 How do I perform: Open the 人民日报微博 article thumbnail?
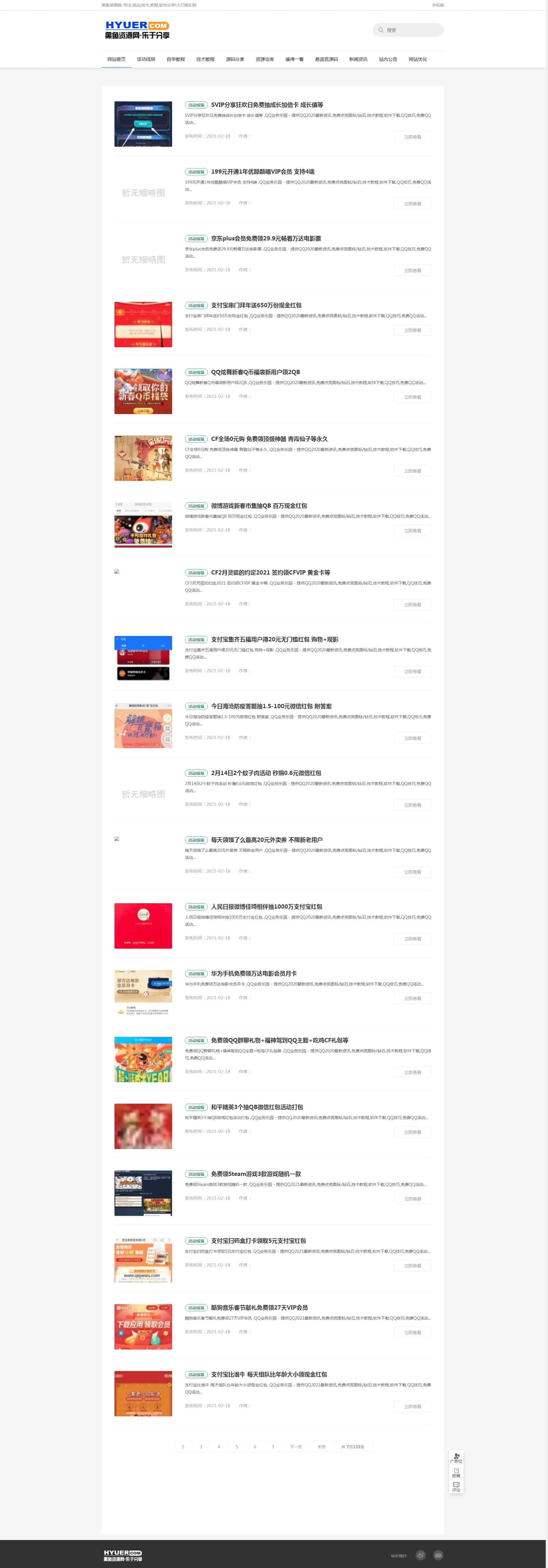(143, 926)
